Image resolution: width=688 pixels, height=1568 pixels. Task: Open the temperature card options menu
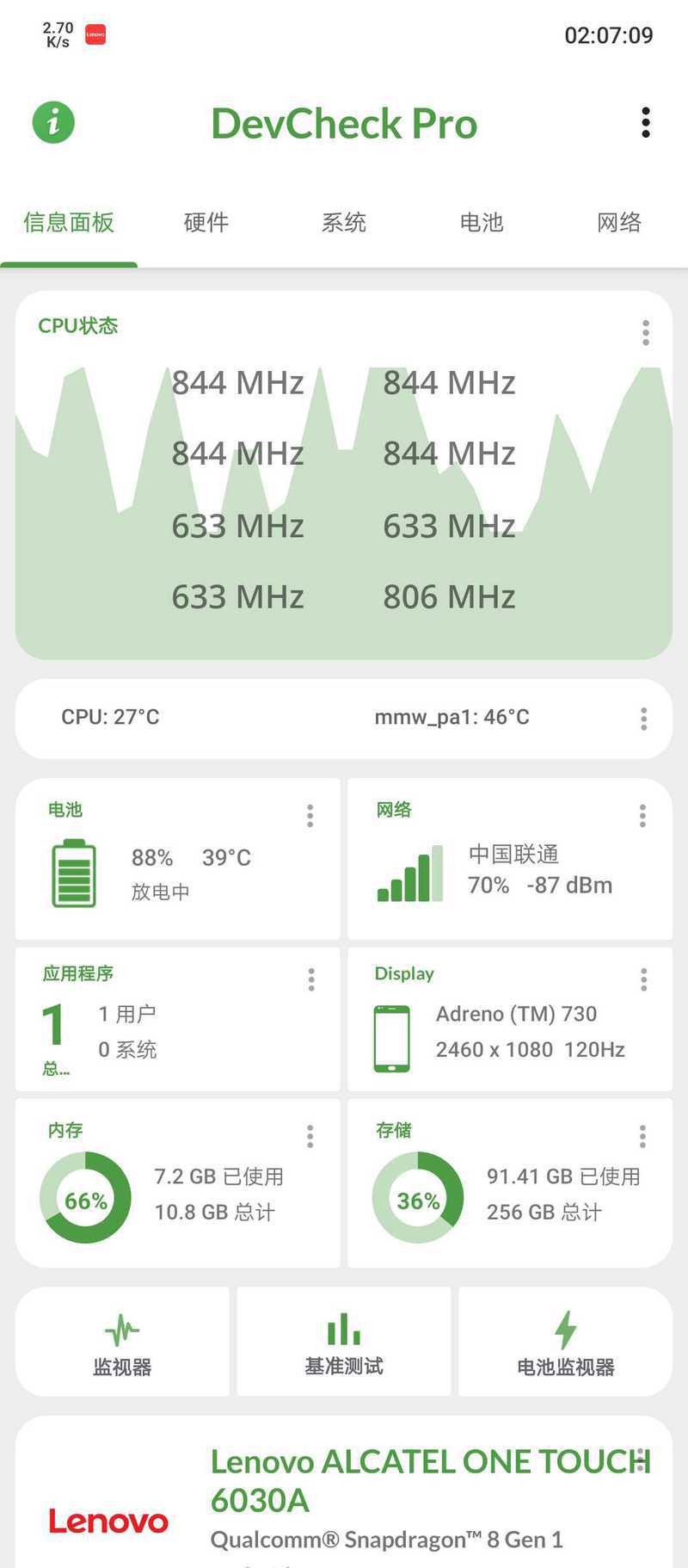643,719
